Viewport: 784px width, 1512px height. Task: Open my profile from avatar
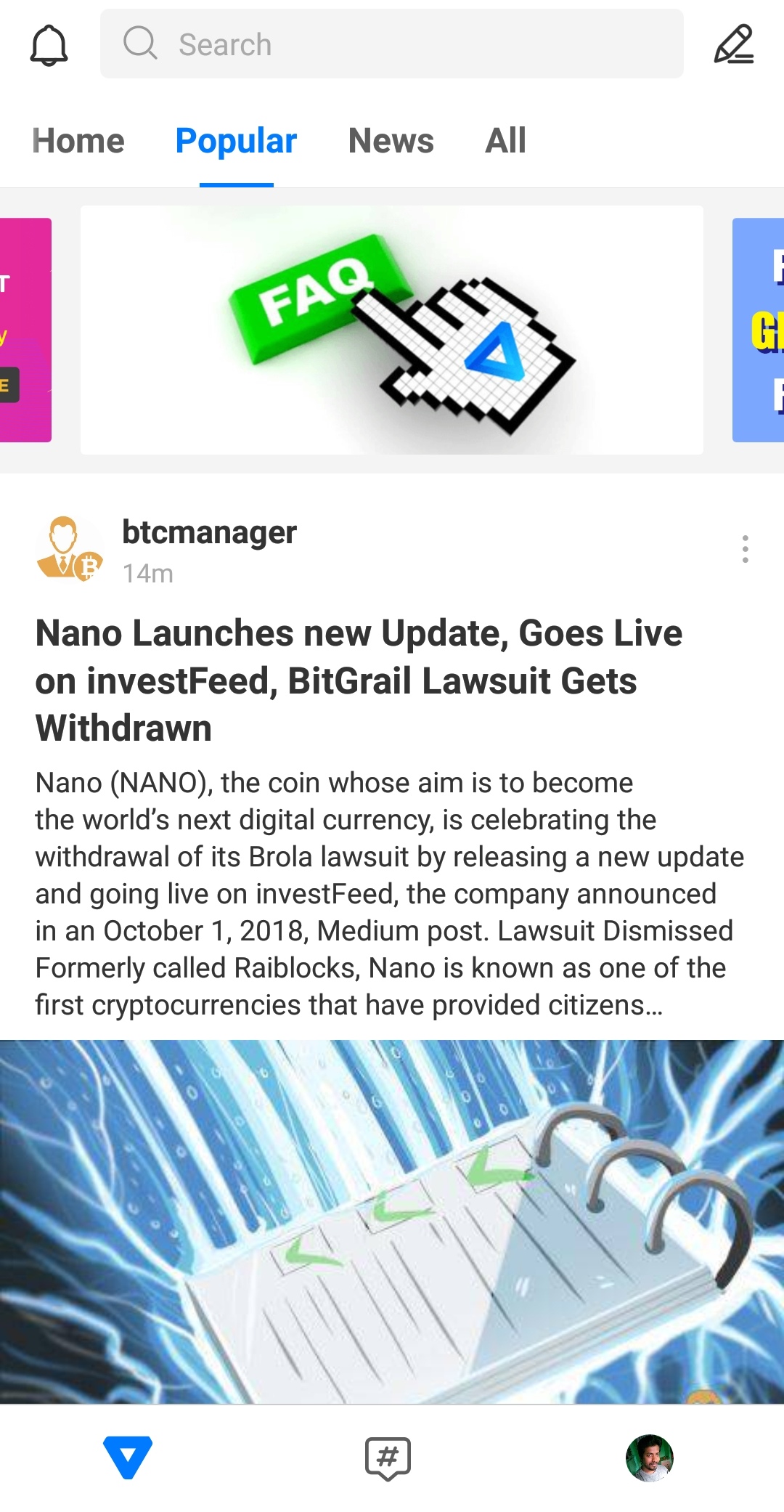(650, 1457)
